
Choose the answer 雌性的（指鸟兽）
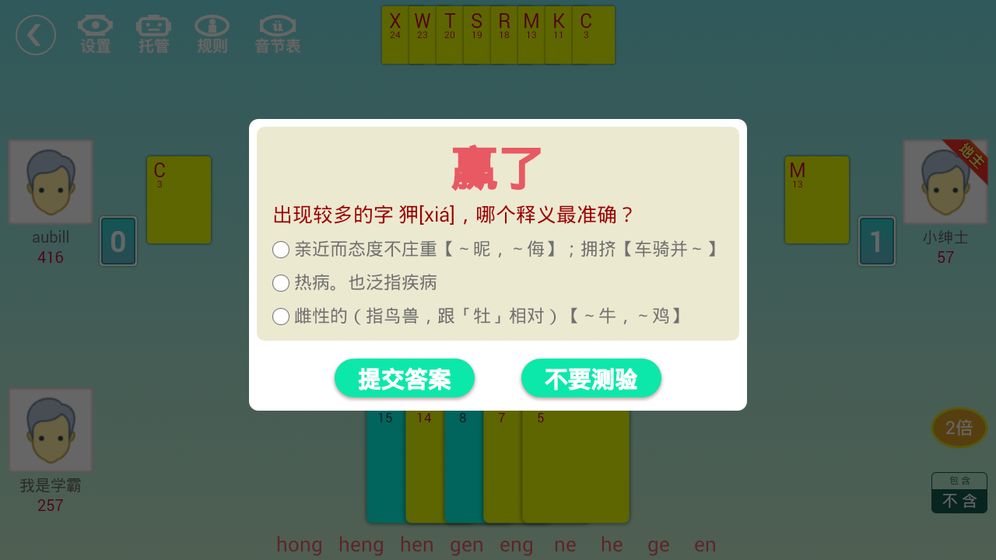click(281, 316)
